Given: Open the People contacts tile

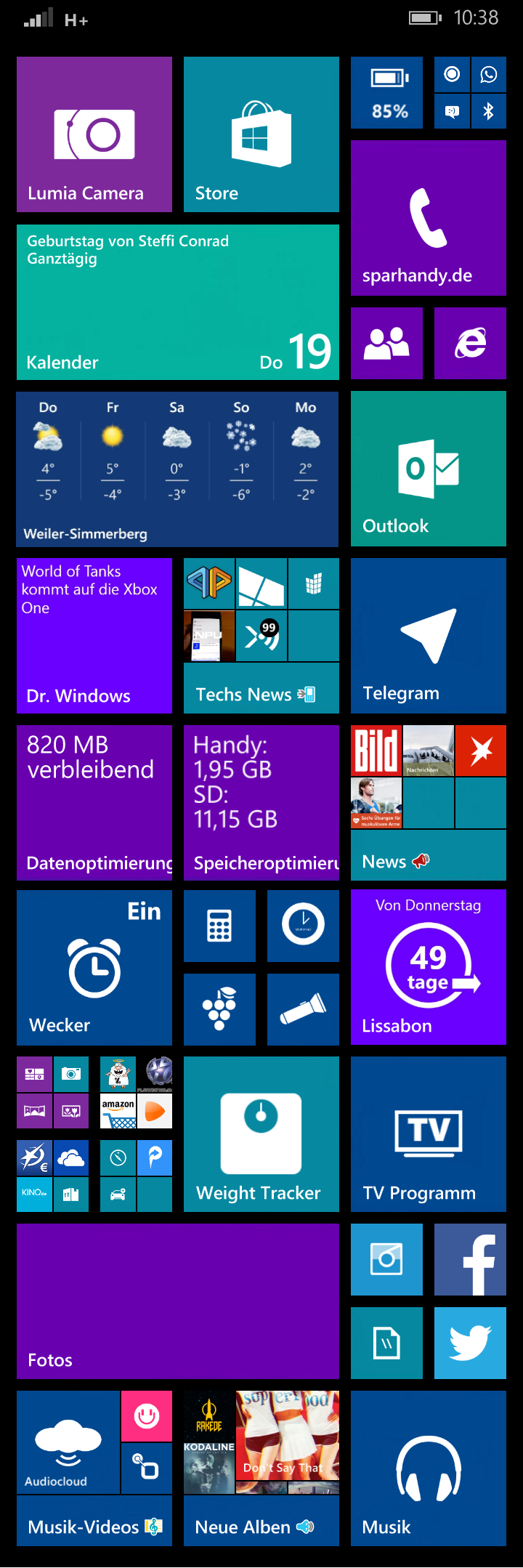Looking at the screenshot, I should tap(386, 343).
